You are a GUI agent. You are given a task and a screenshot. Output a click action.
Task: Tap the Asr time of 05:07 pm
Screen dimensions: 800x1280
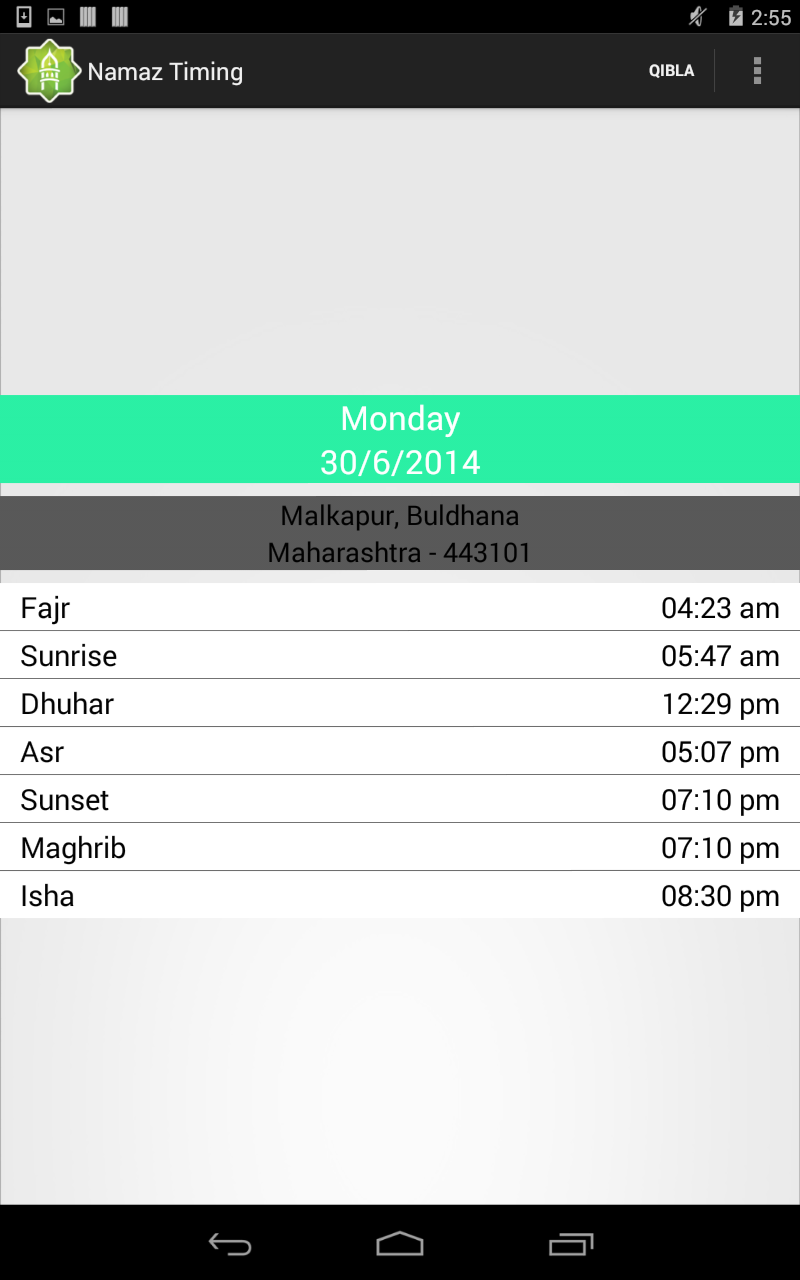pos(400,751)
